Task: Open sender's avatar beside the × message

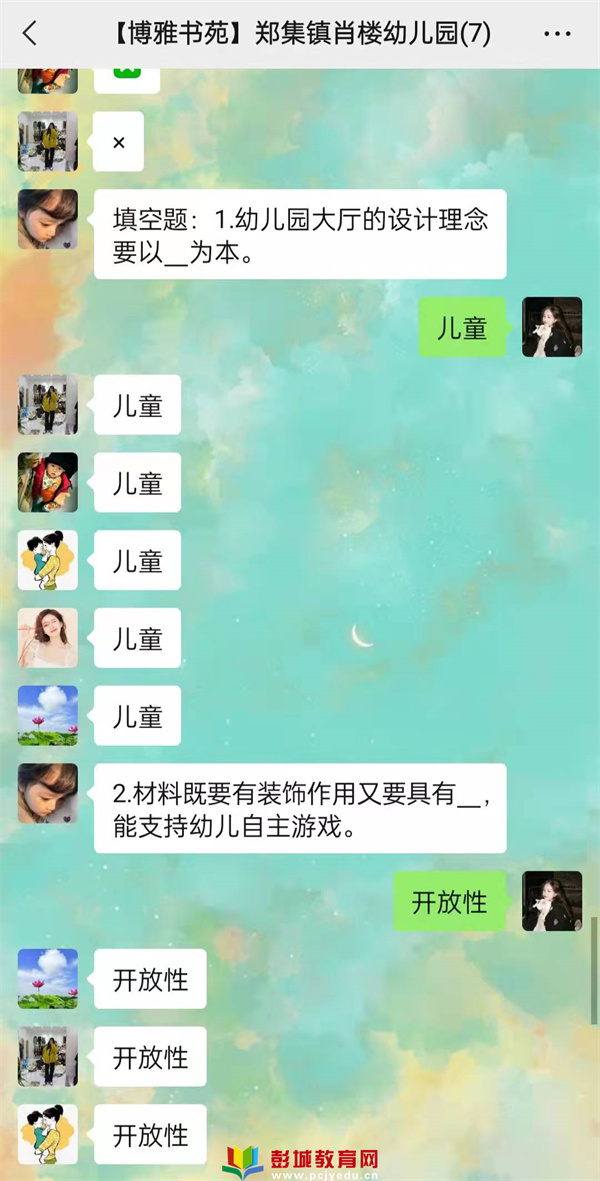Action: (x=47, y=141)
